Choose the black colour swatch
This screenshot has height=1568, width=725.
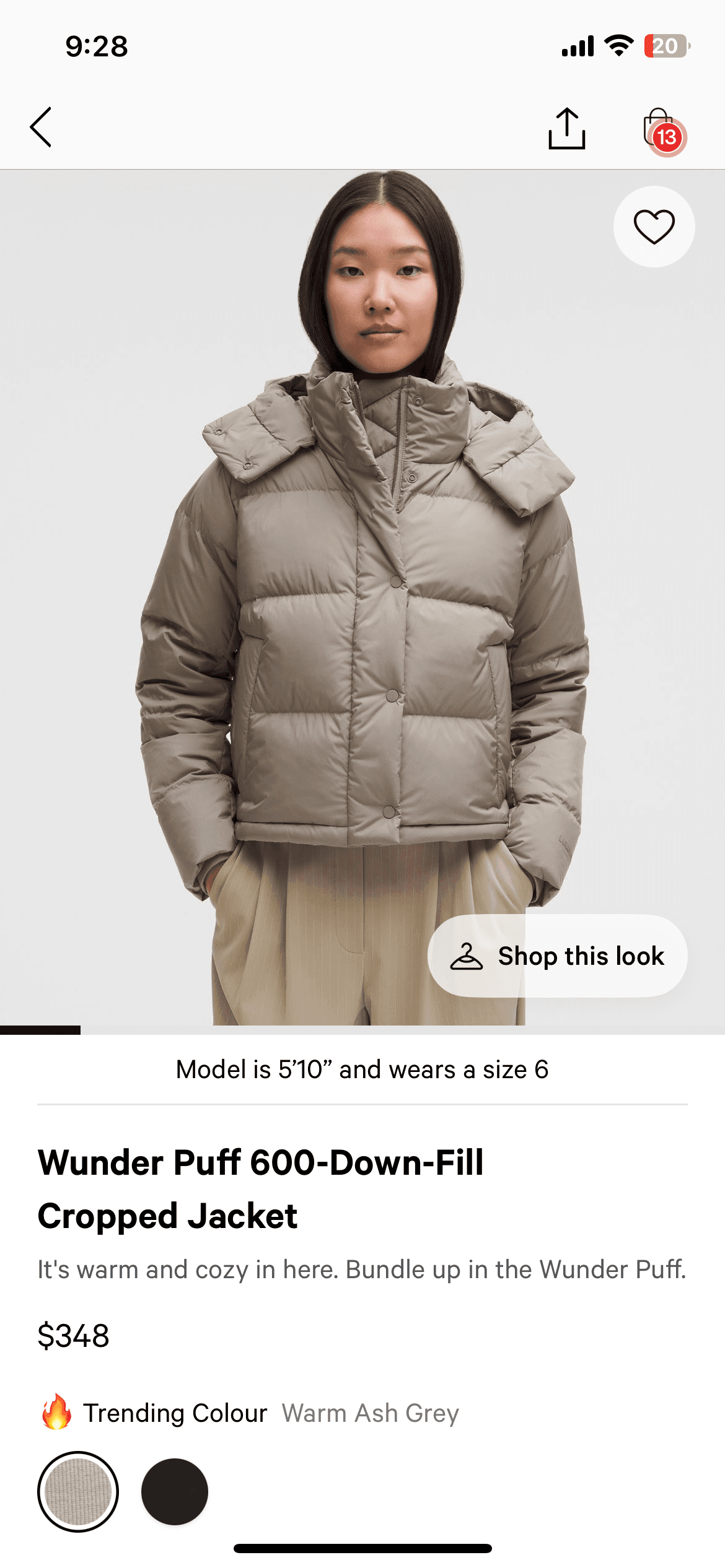pos(175,1491)
